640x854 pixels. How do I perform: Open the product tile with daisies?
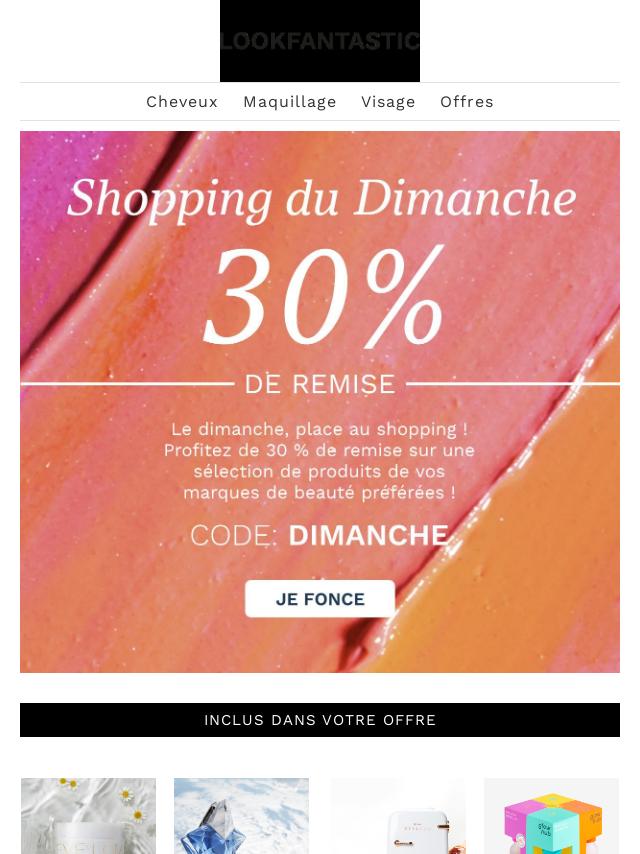[88, 816]
